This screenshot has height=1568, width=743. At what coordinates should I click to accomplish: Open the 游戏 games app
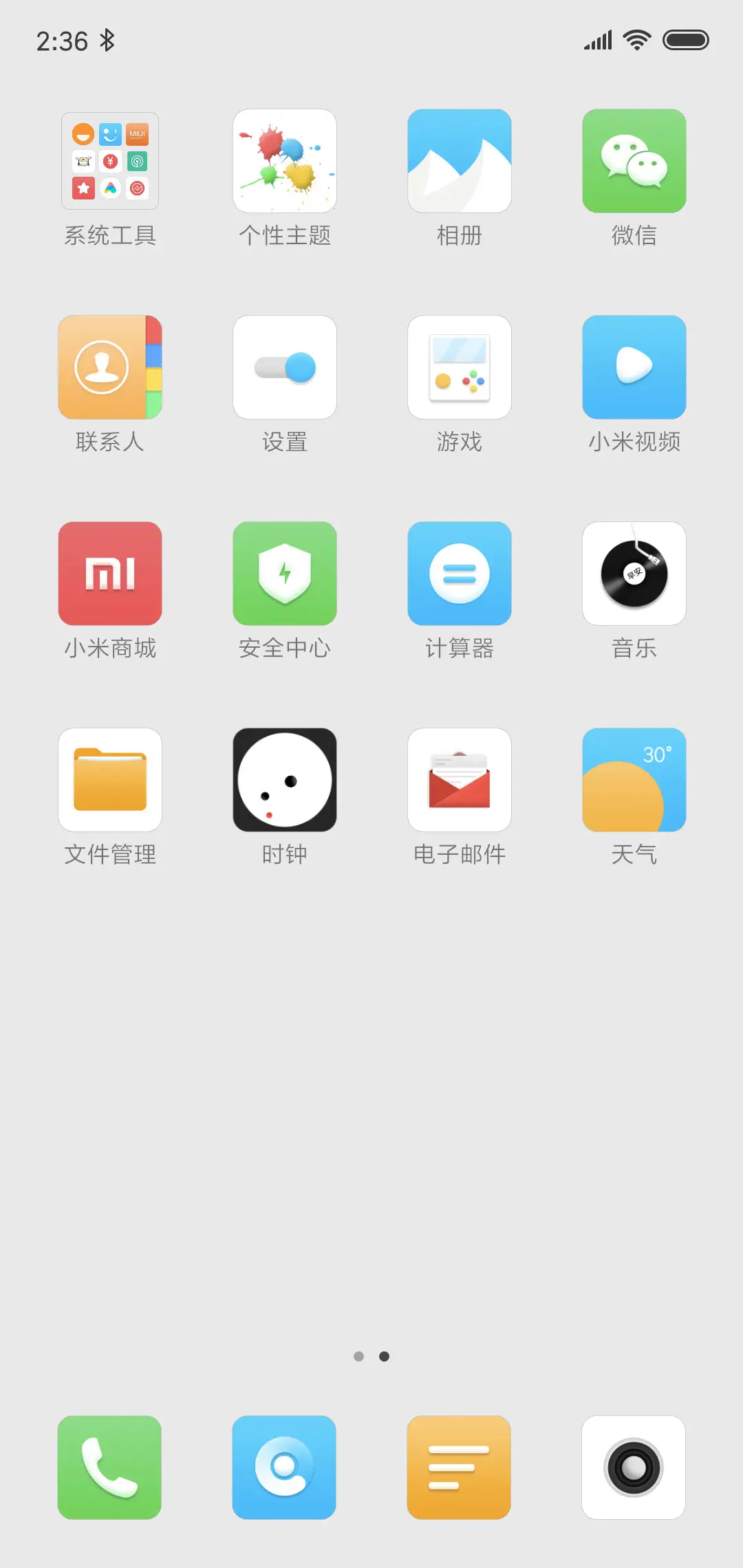pos(459,367)
